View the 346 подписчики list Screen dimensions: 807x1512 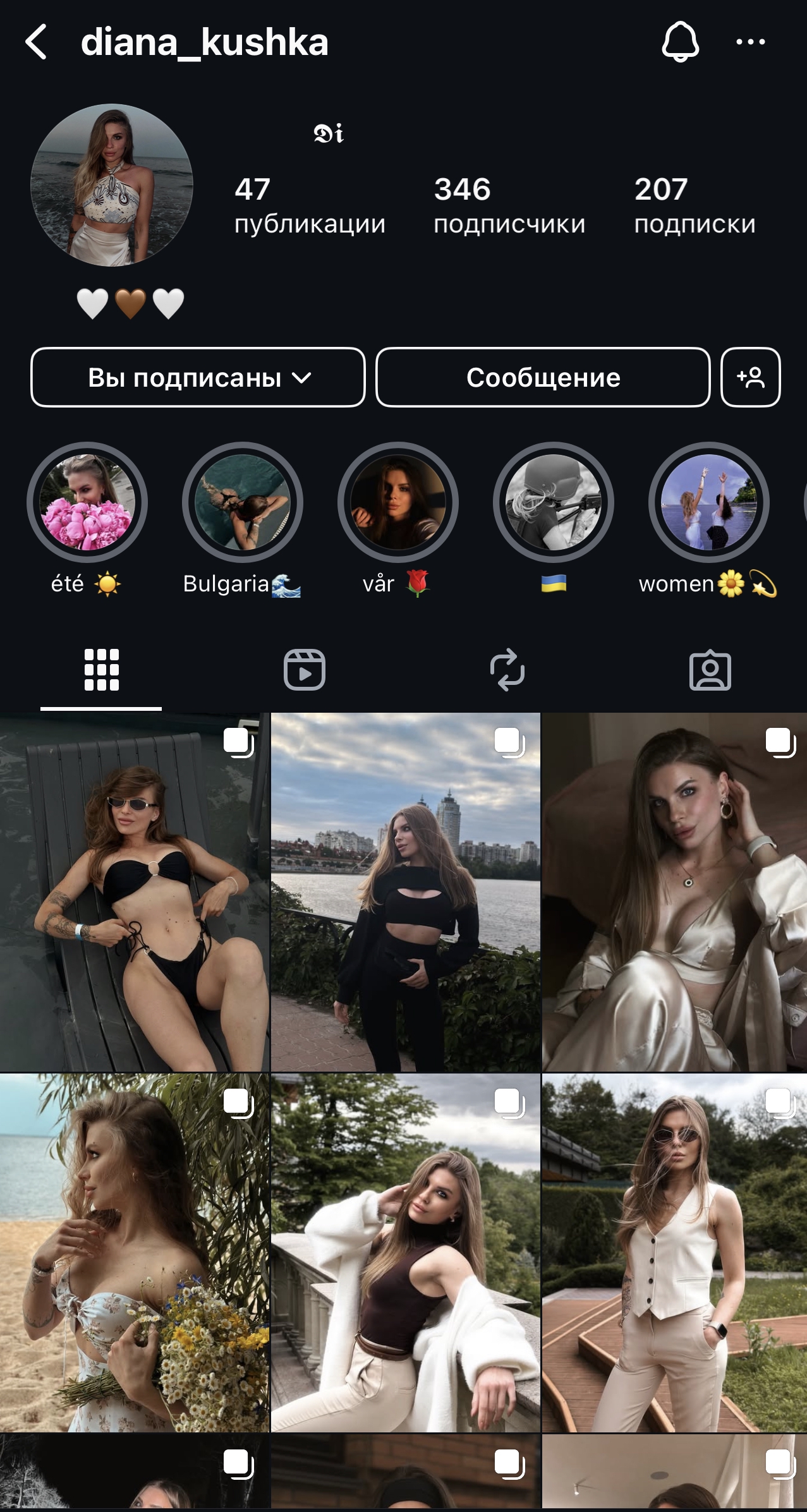click(509, 205)
